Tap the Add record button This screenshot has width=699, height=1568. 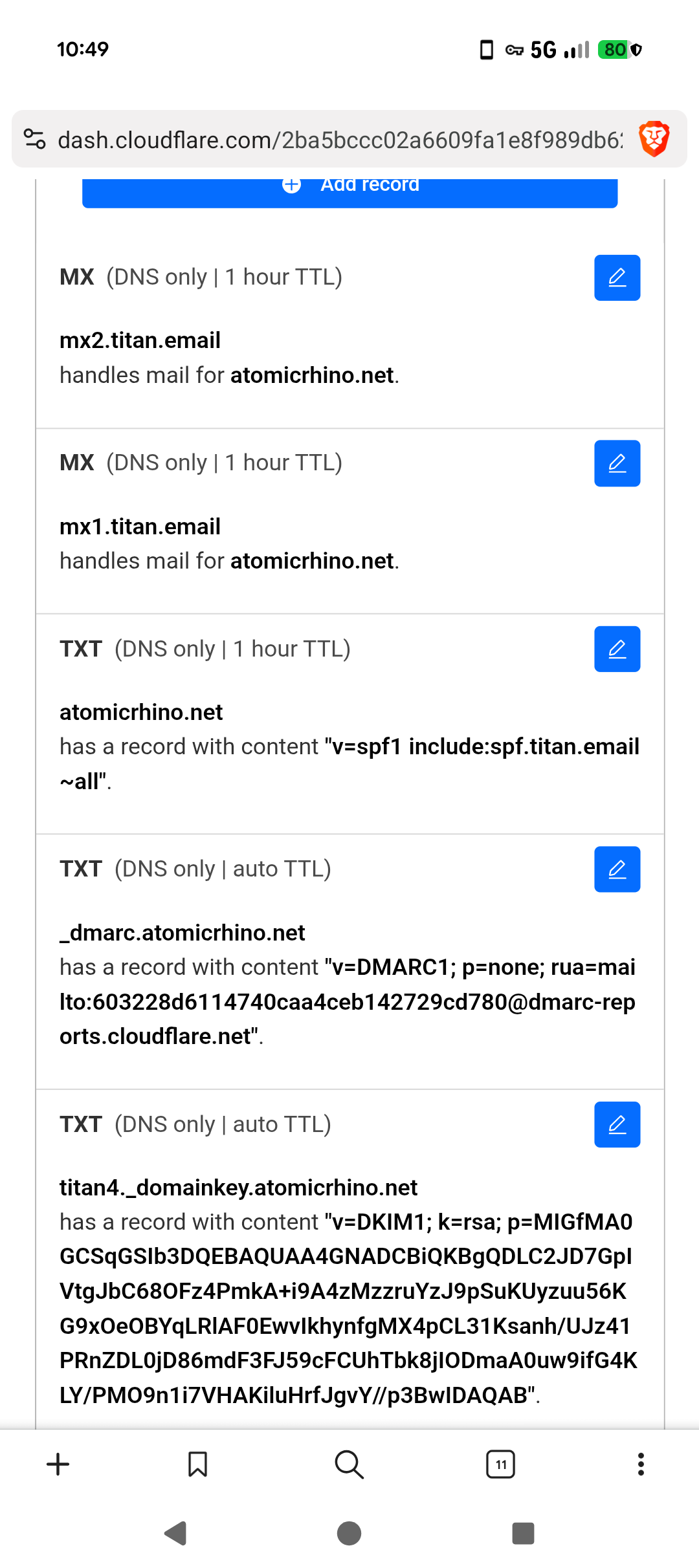(349, 191)
